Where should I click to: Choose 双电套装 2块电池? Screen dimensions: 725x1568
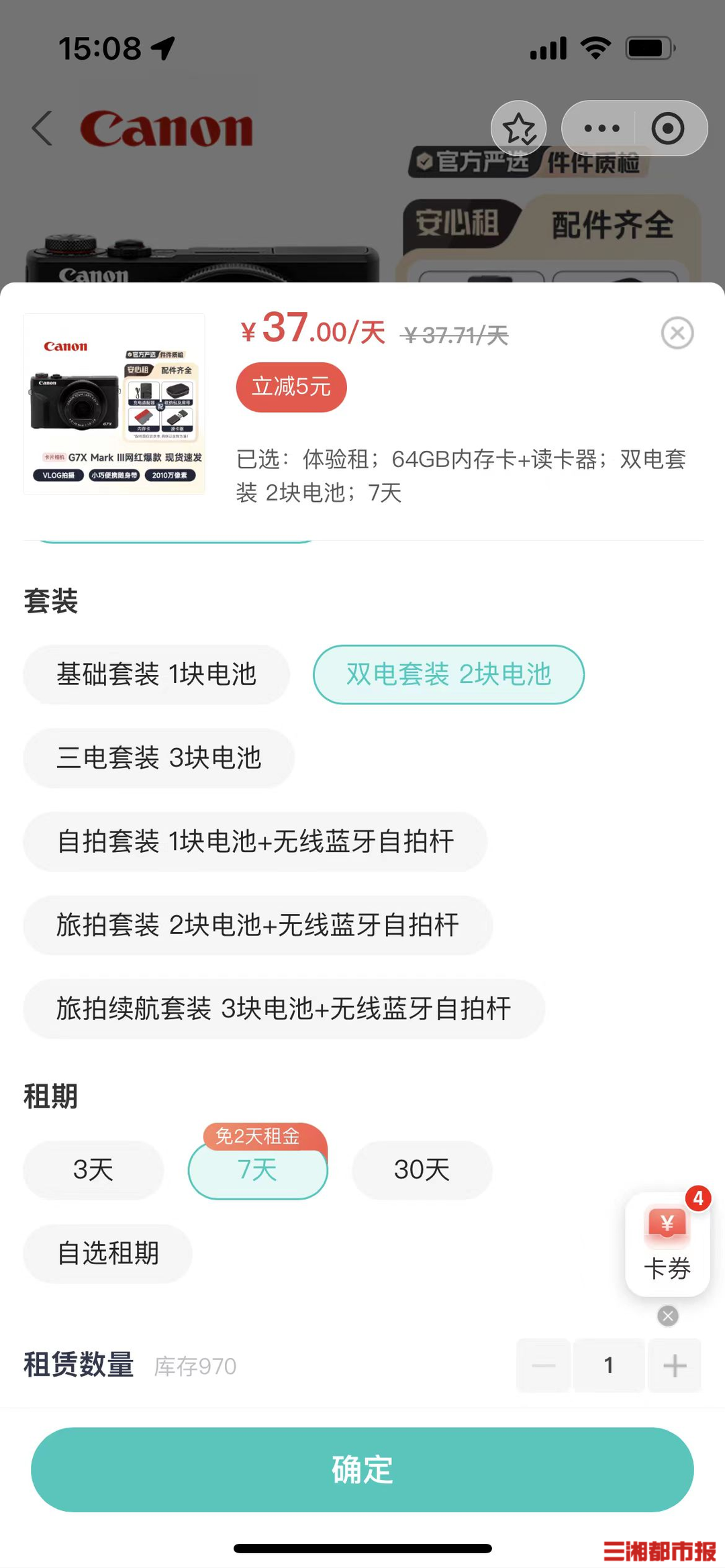(448, 674)
